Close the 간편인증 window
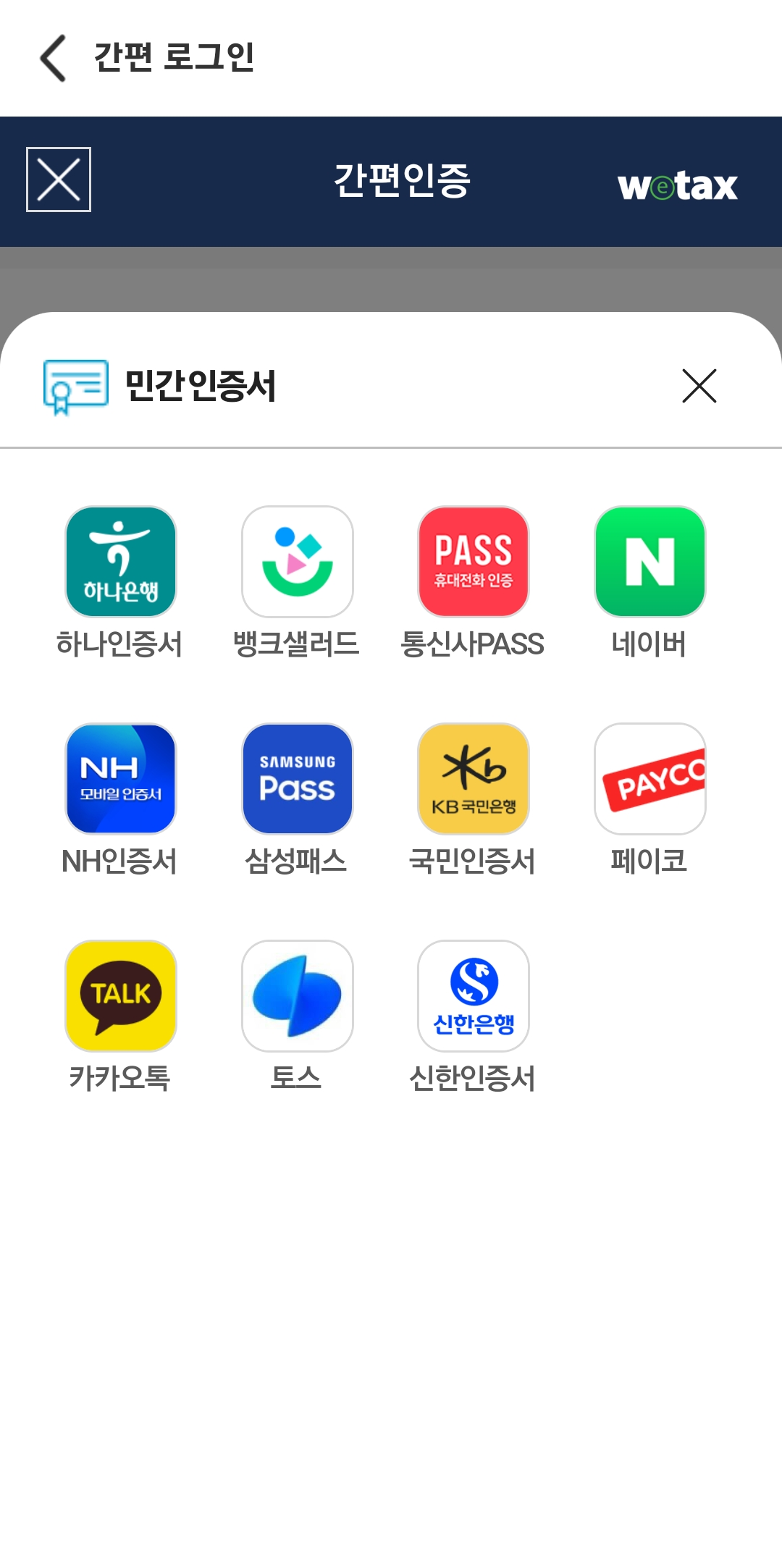Image resolution: width=782 pixels, height=1568 pixels. [58, 180]
